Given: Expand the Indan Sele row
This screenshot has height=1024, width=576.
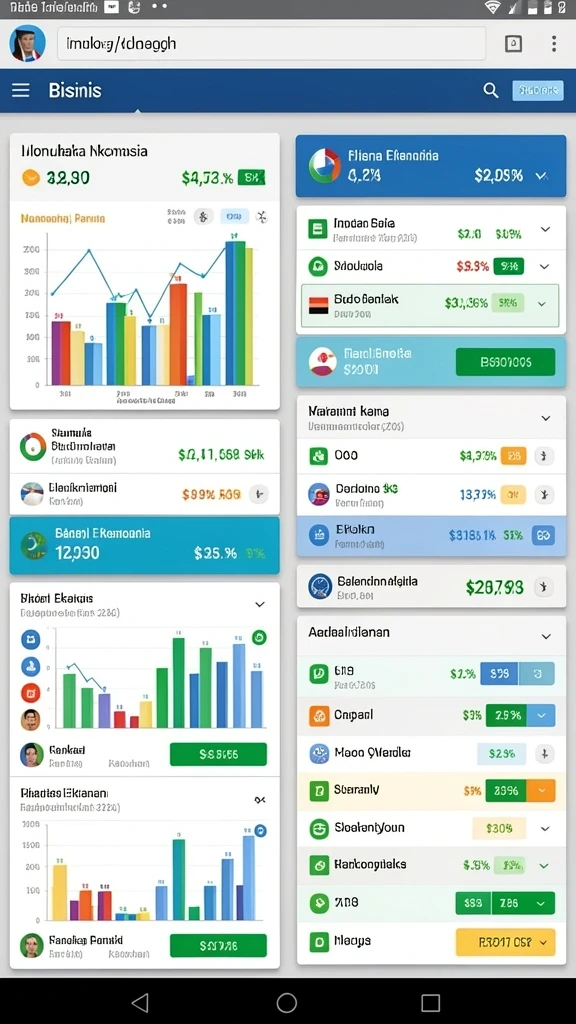Looking at the screenshot, I should point(545,229).
